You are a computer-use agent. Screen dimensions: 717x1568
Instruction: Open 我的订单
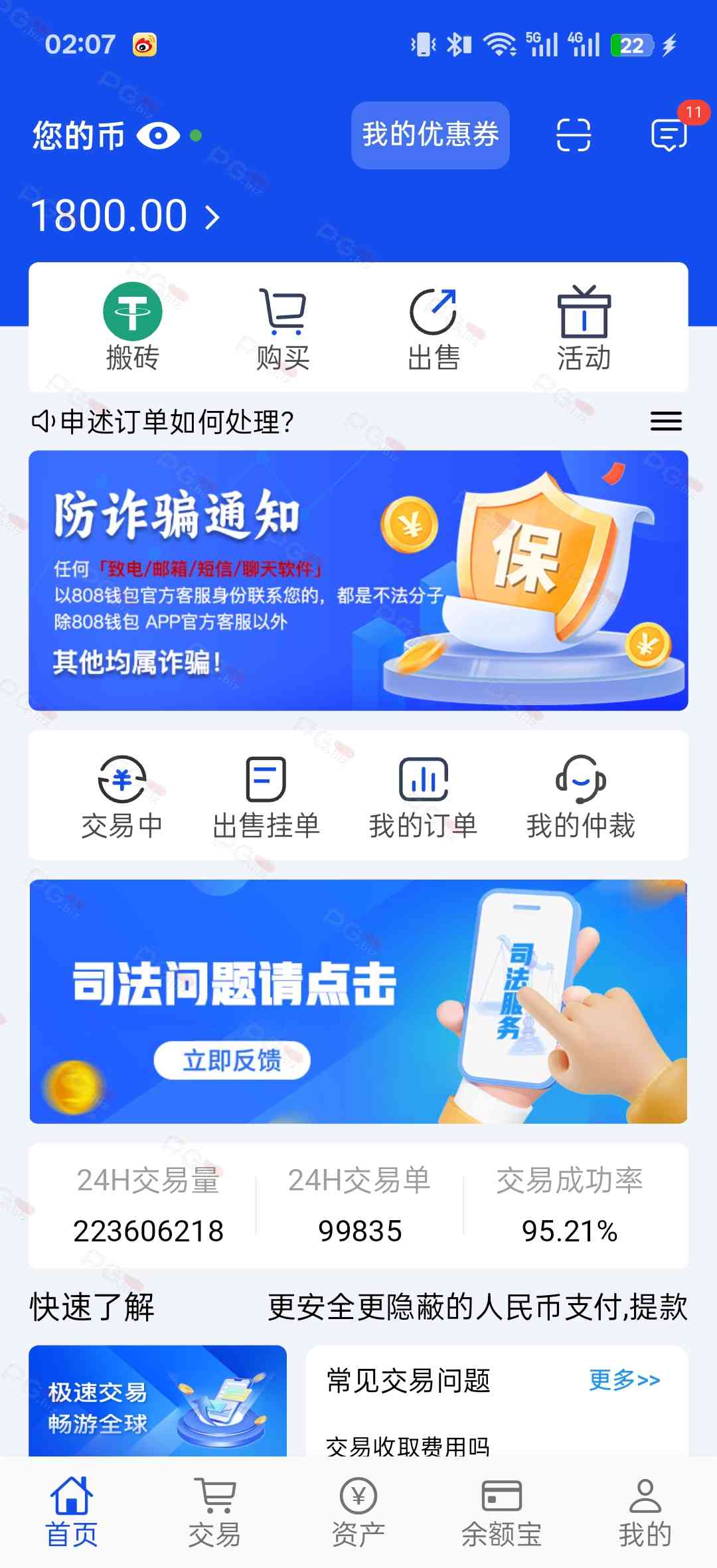pos(424,796)
